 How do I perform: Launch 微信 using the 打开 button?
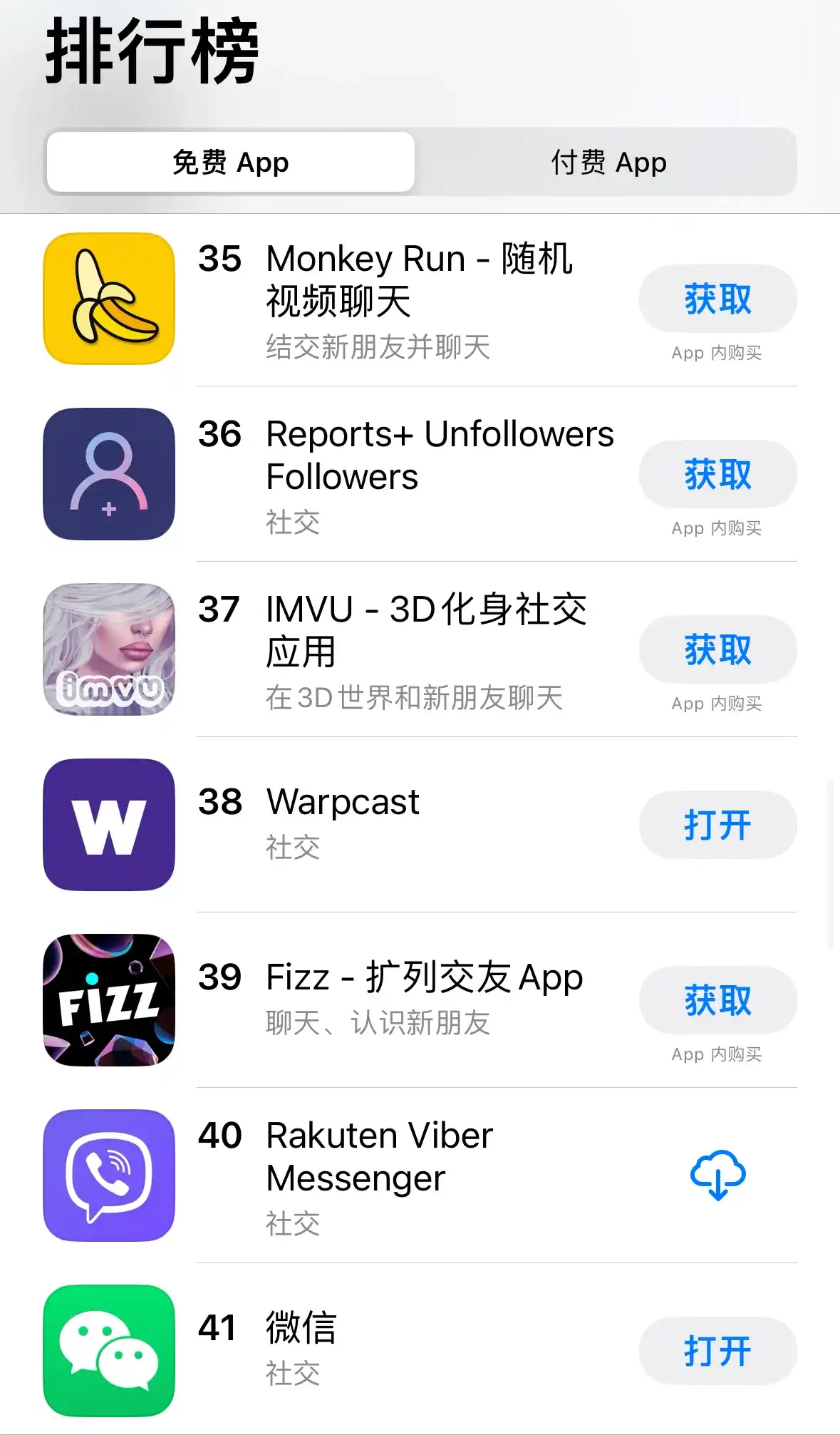coord(717,1351)
